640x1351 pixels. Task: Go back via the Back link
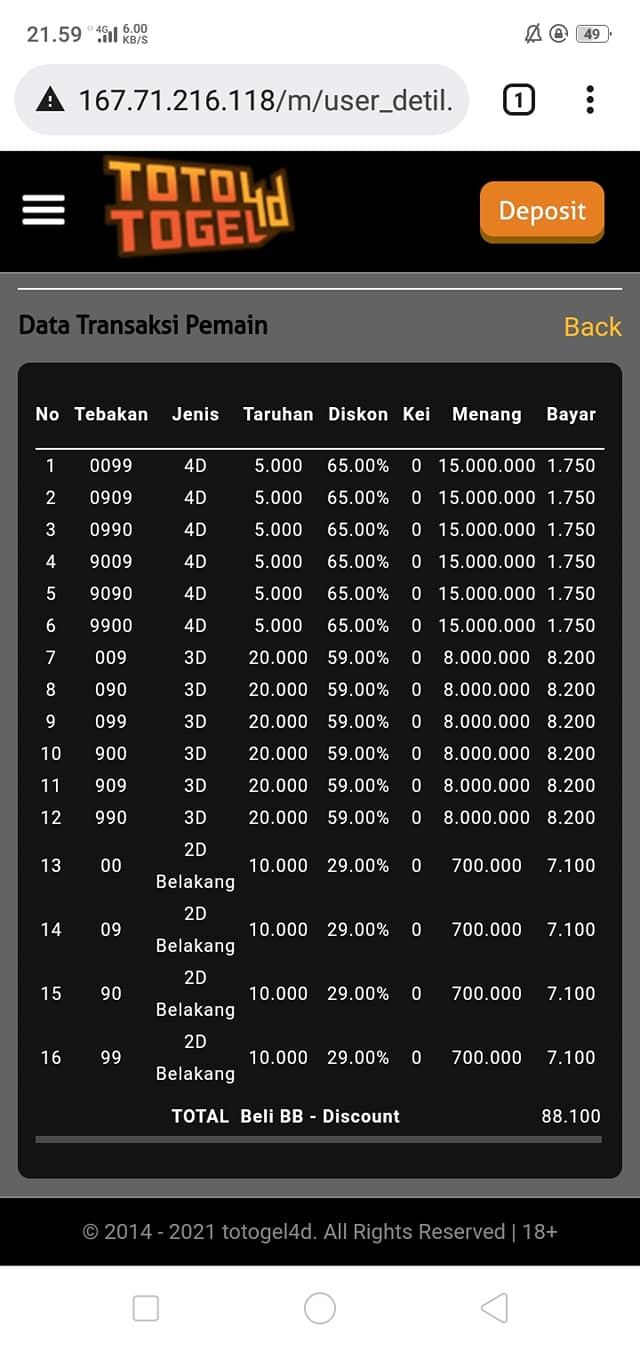pyautogui.click(x=592, y=327)
